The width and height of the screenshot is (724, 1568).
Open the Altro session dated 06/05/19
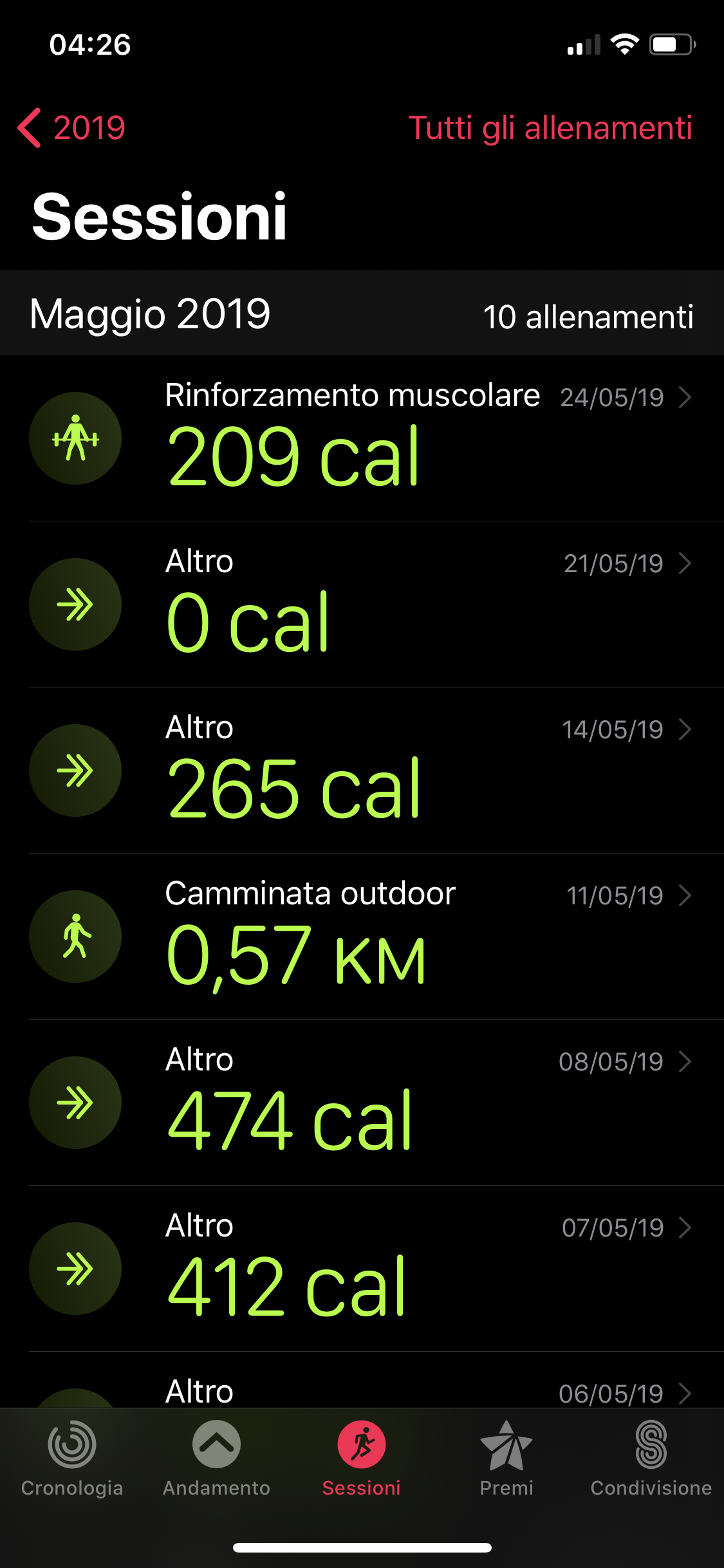[362, 1380]
